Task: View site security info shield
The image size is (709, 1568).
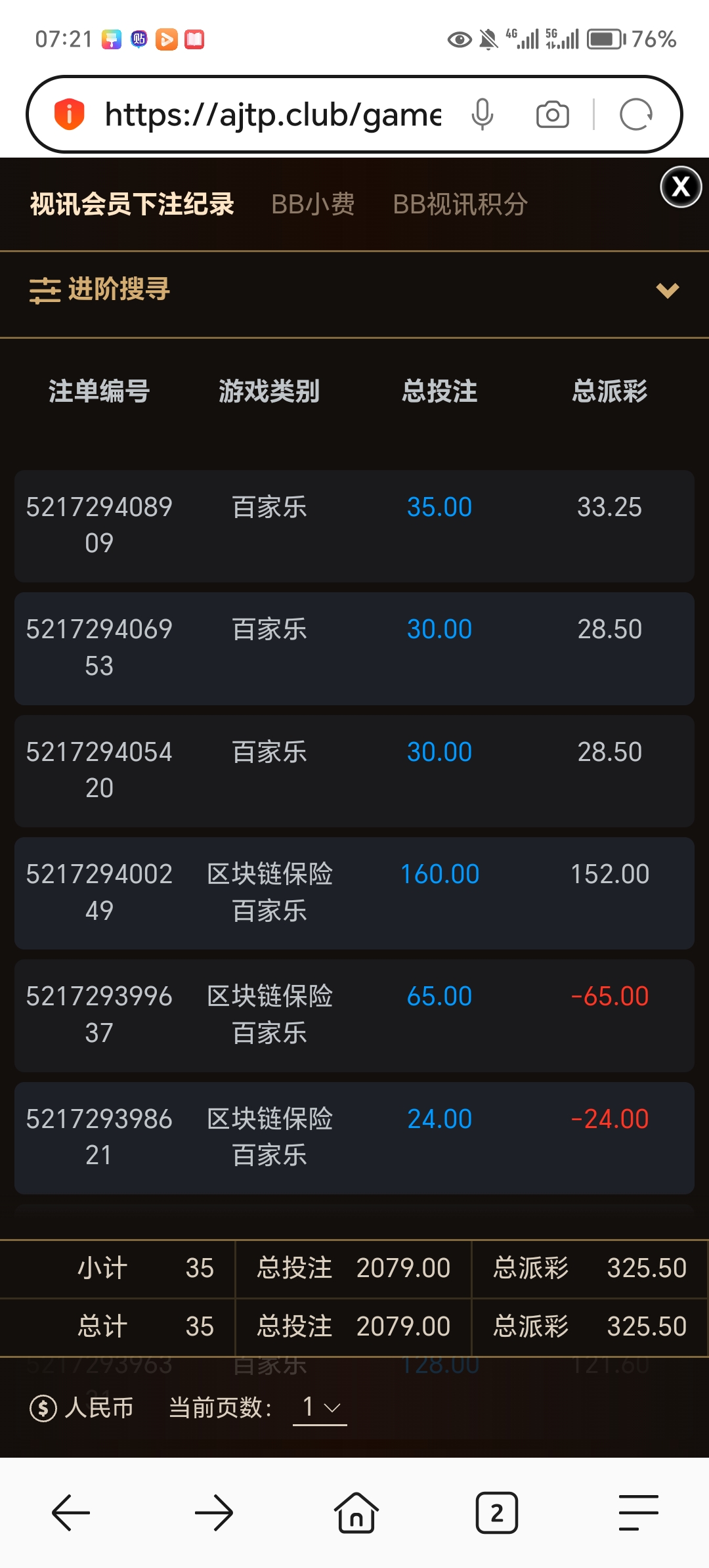Action: point(69,114)
